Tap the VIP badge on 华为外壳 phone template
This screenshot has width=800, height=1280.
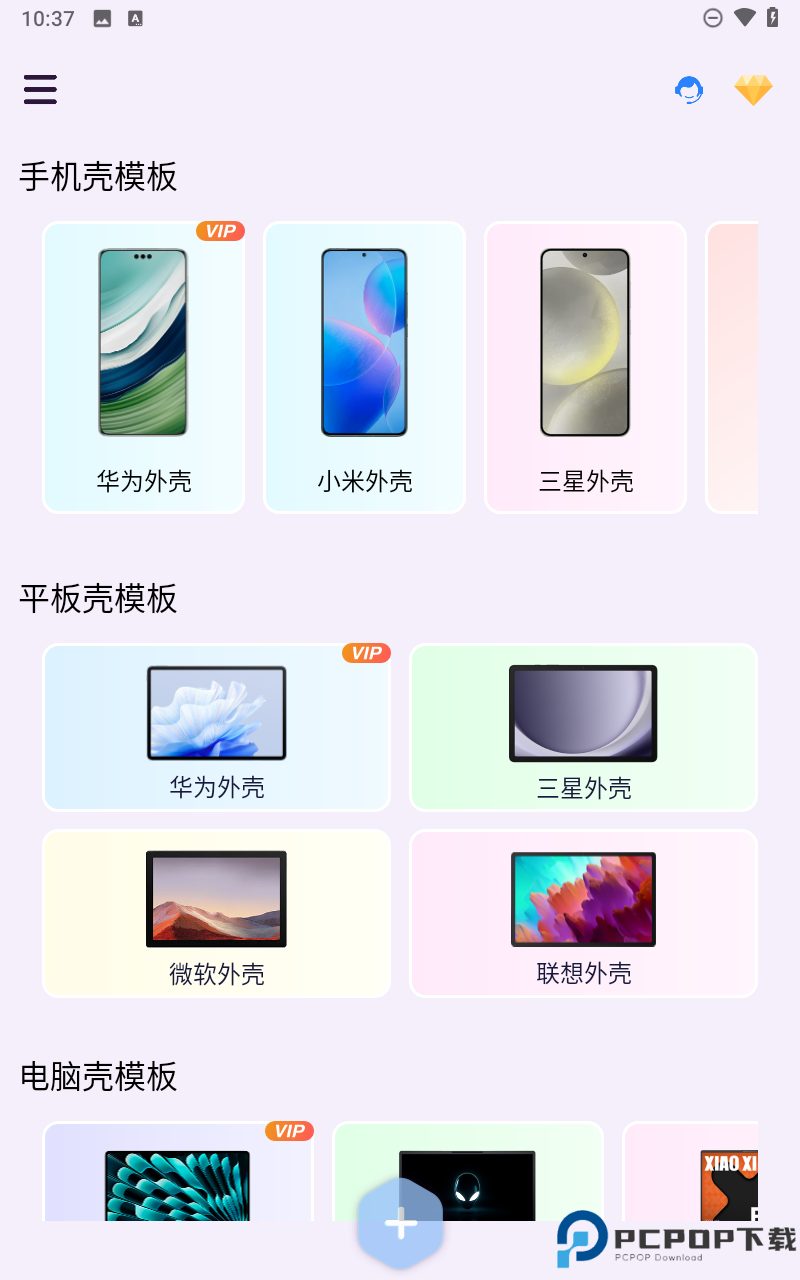point(219,231)
